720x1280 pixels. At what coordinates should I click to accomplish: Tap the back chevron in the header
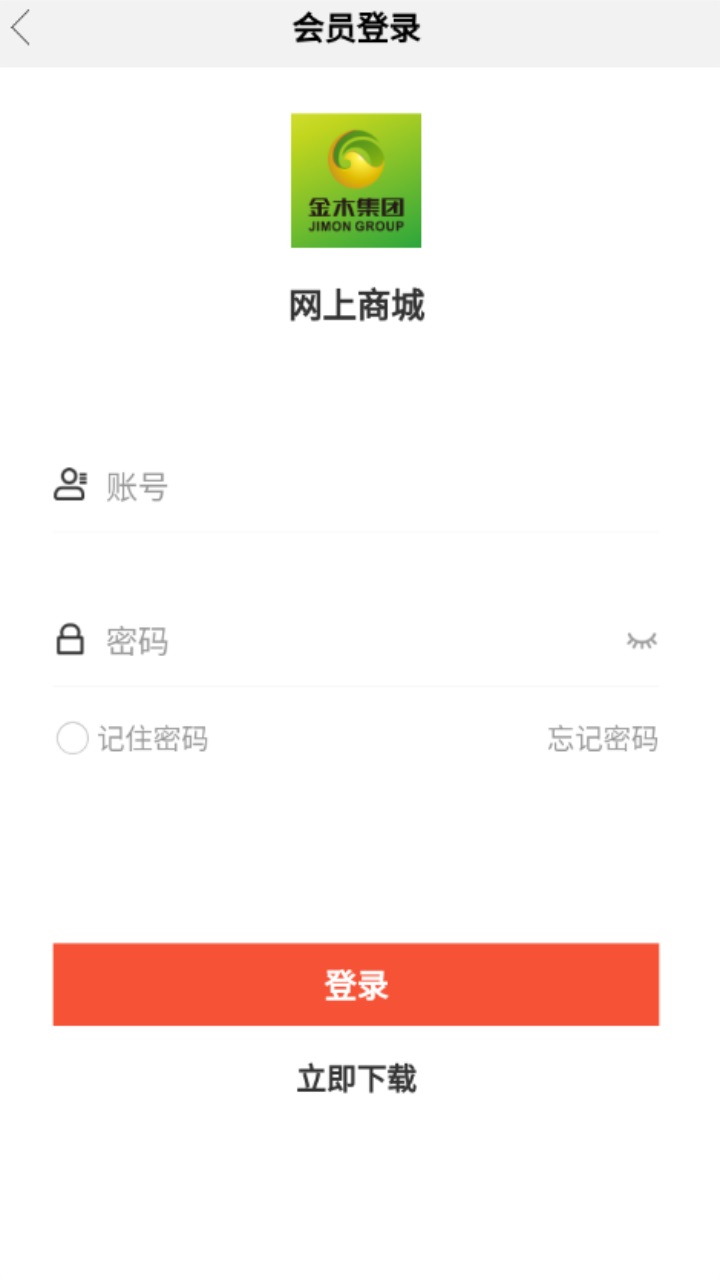point(21,28)
